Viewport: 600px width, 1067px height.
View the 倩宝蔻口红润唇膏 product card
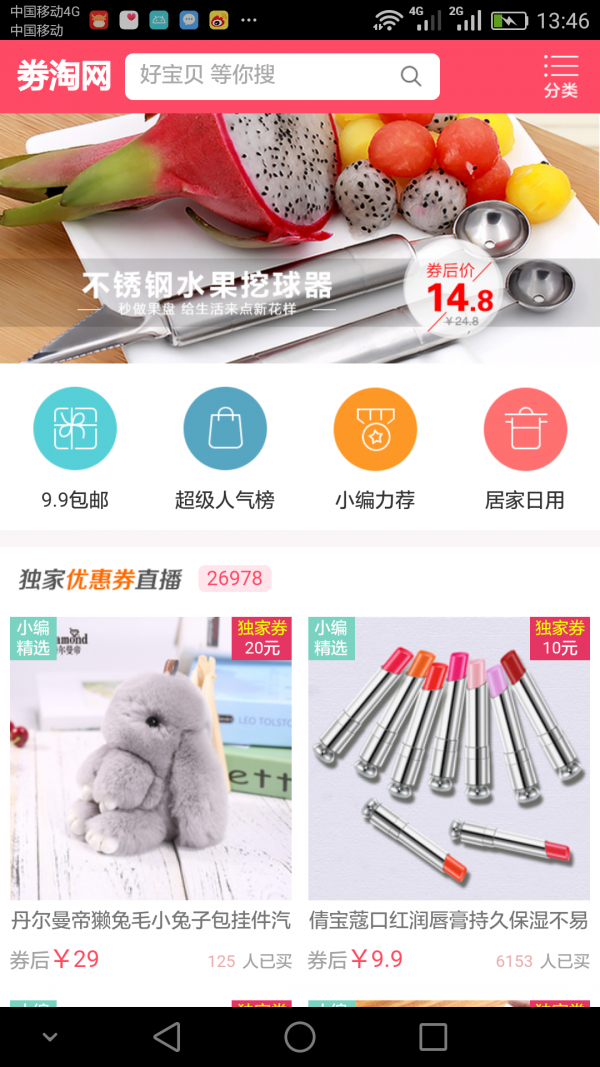(x=449, y=795)
